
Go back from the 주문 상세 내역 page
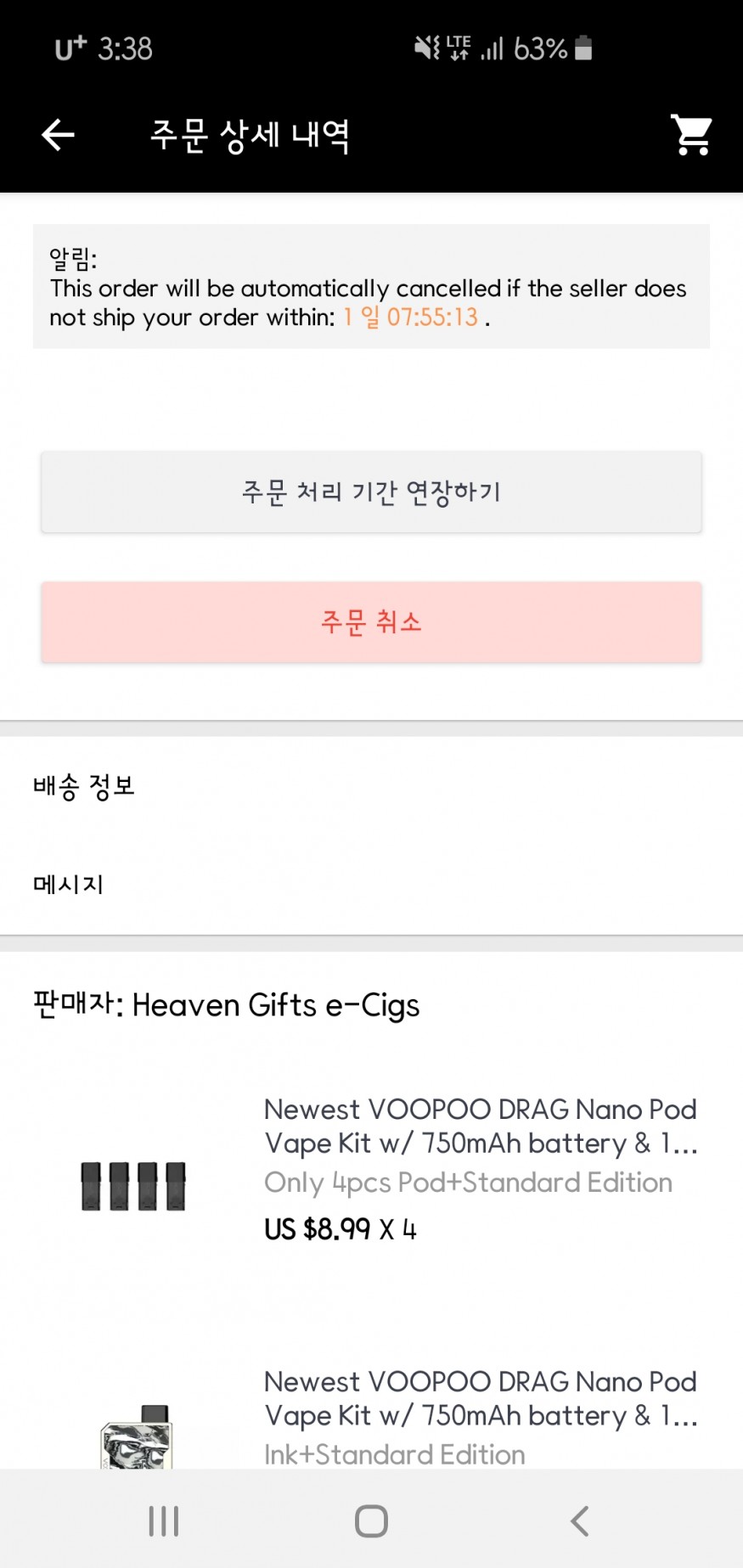pyautogui.click(x=58, y=135)
